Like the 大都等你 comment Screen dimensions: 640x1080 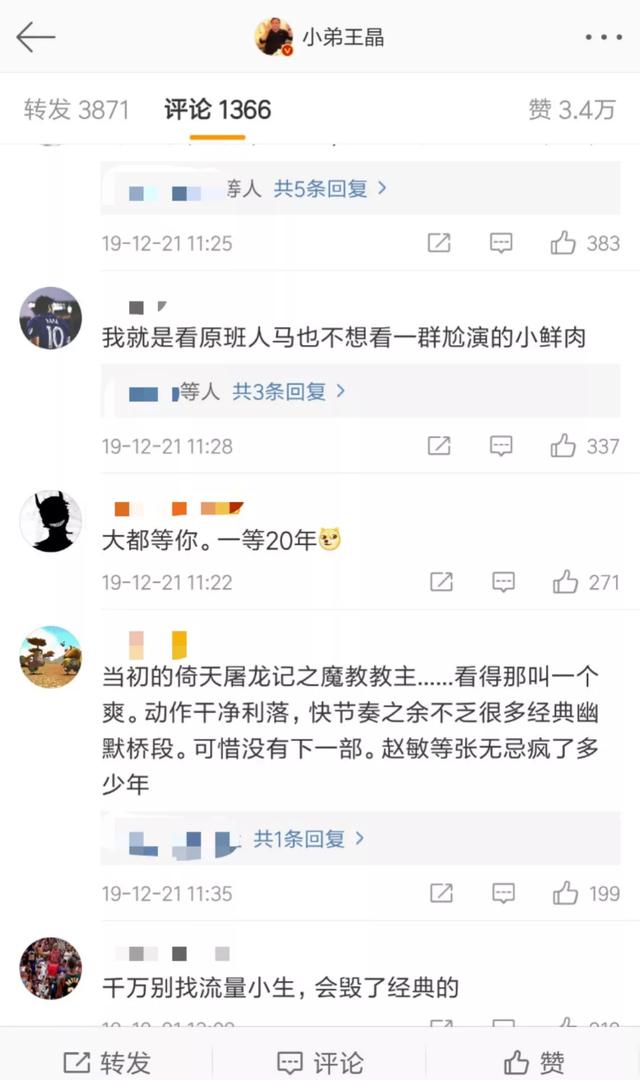click(566, 581)
